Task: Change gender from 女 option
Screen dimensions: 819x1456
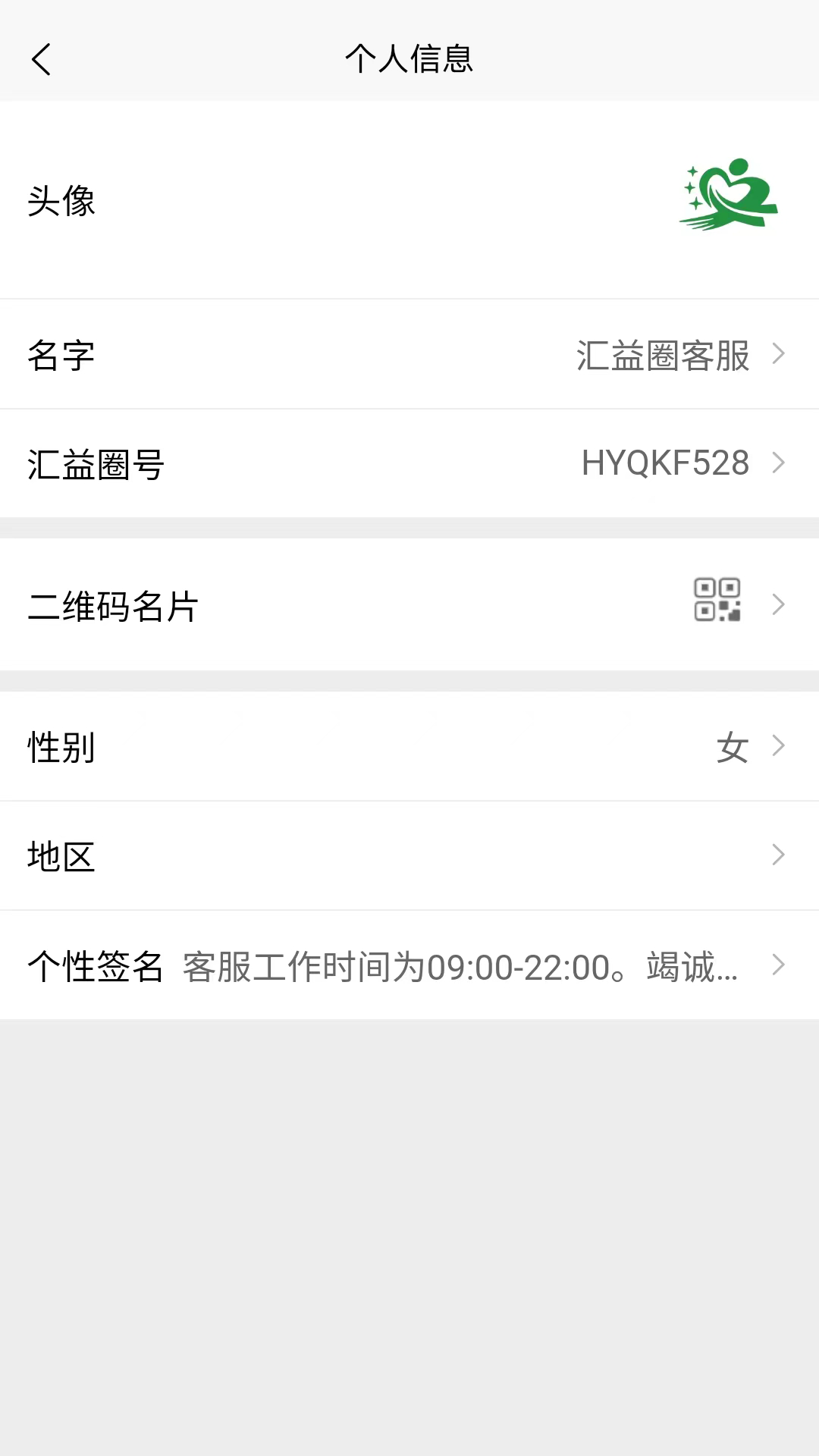Action: (732, 747)
